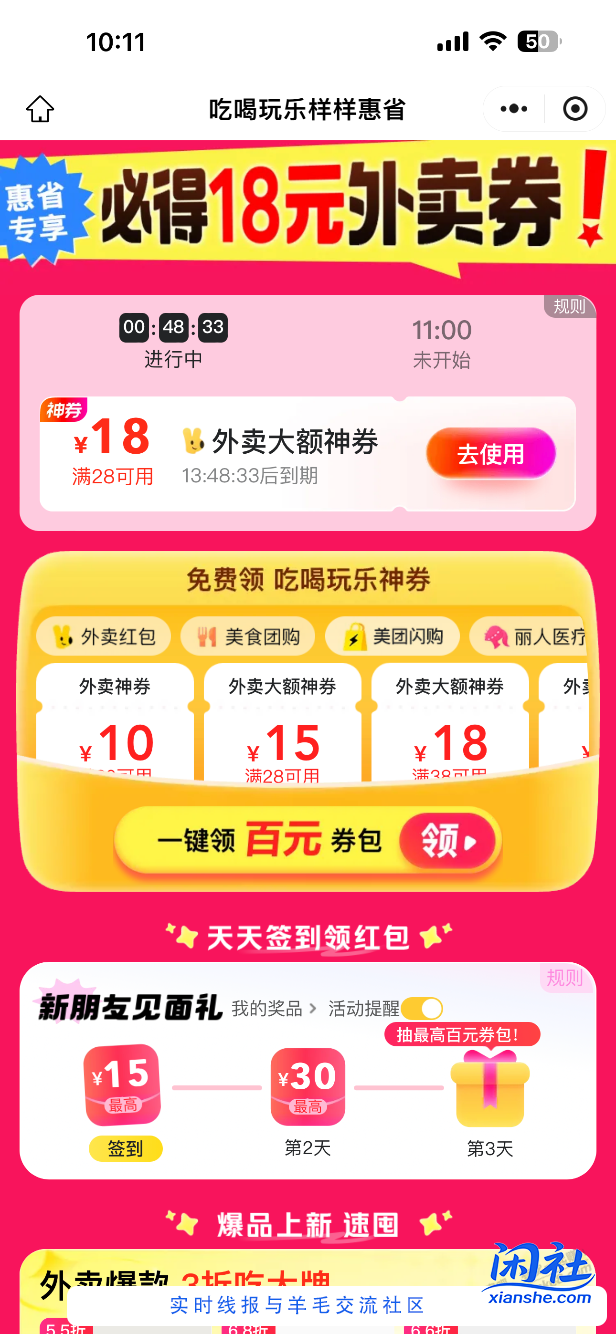This screenshot has height=1334, width=616.
Task: Toggle the 活动提醒 switch
Action: tap(421, 1009)
